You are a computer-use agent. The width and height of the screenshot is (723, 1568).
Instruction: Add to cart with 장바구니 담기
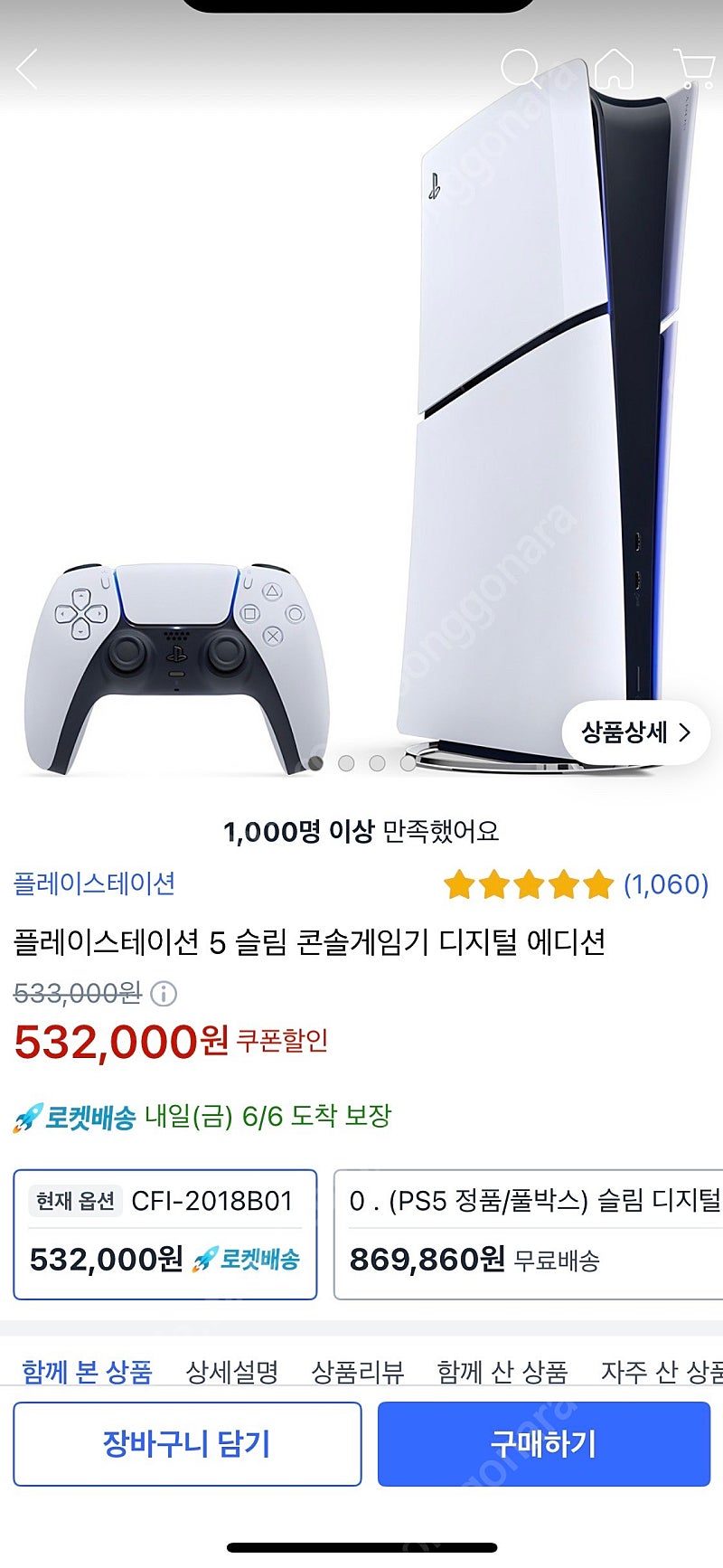pyautogui.click(x=187, y=1444)
